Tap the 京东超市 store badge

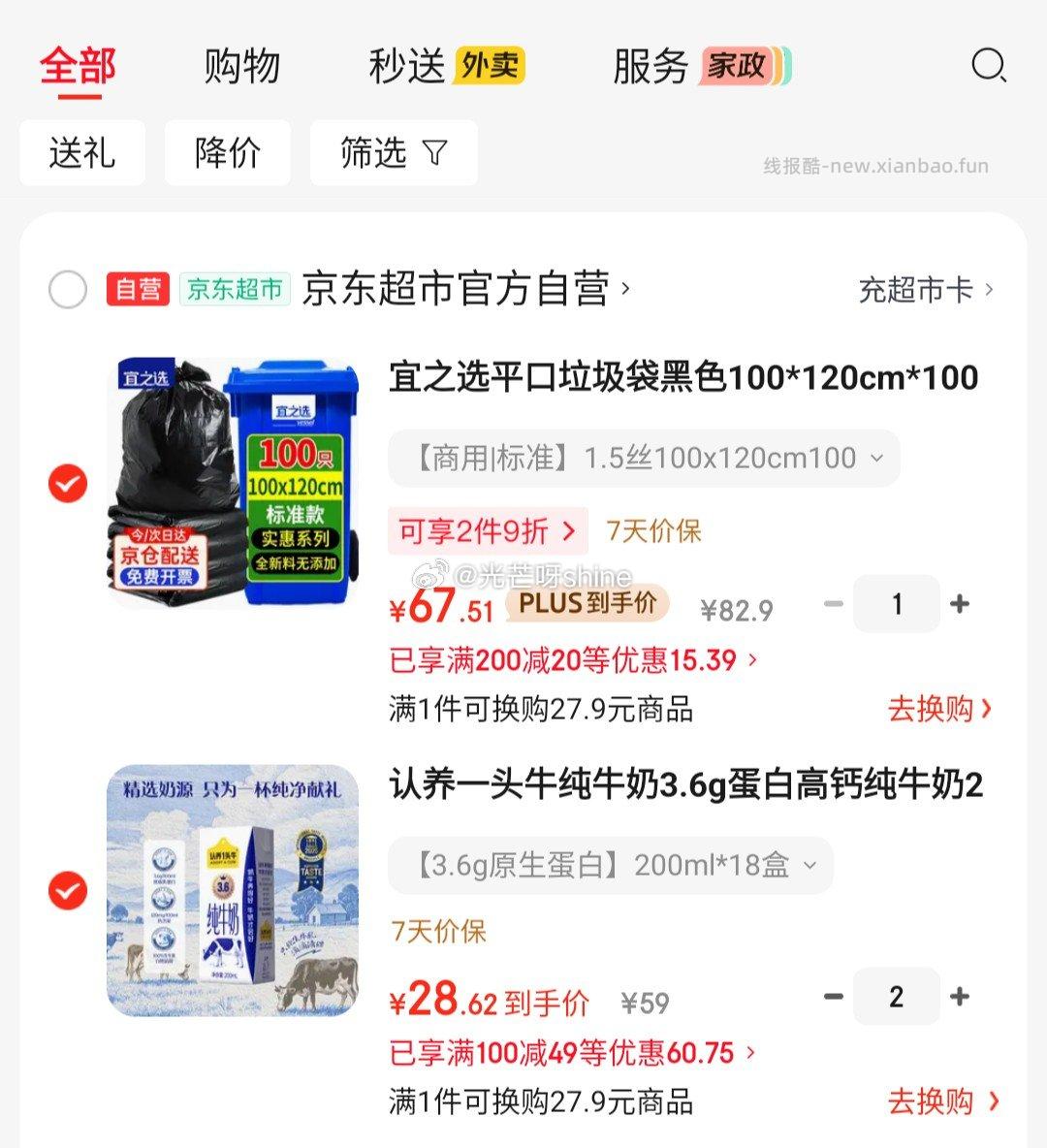pos(233,289)
